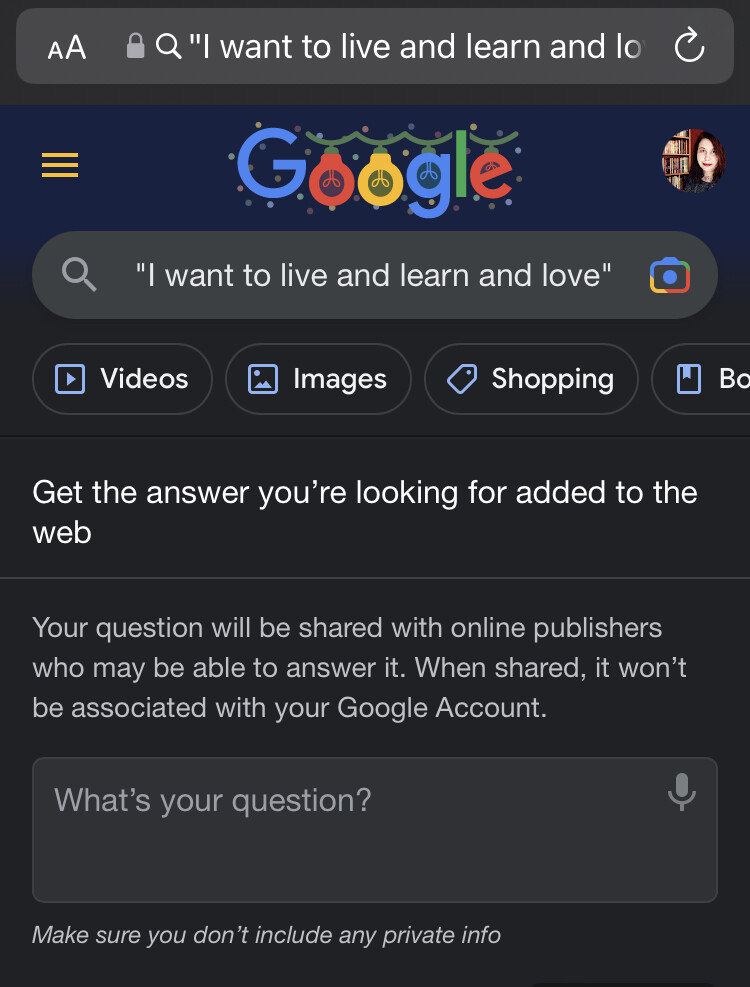
Task: Show Shopping results
Action: click(531, 379)
